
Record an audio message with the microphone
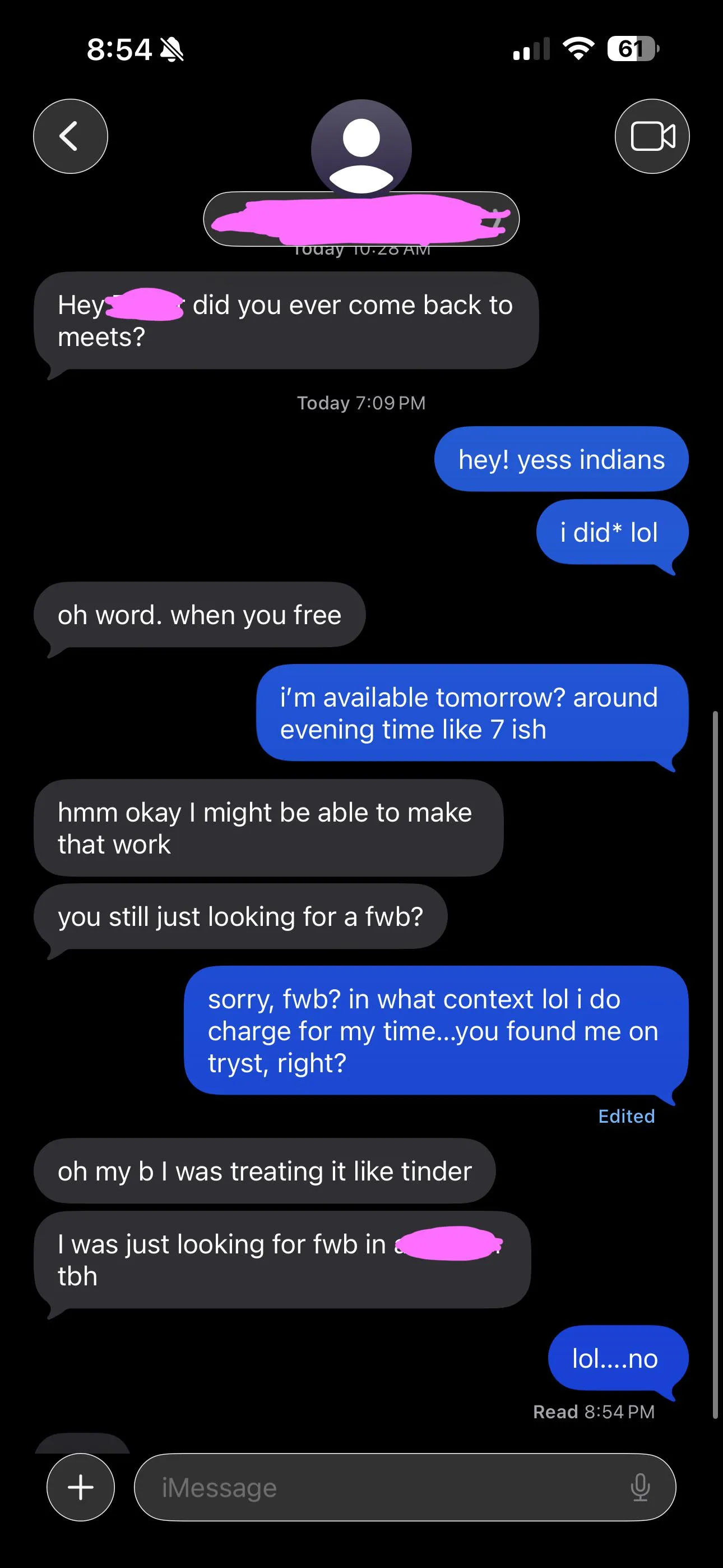point(639,1487)
